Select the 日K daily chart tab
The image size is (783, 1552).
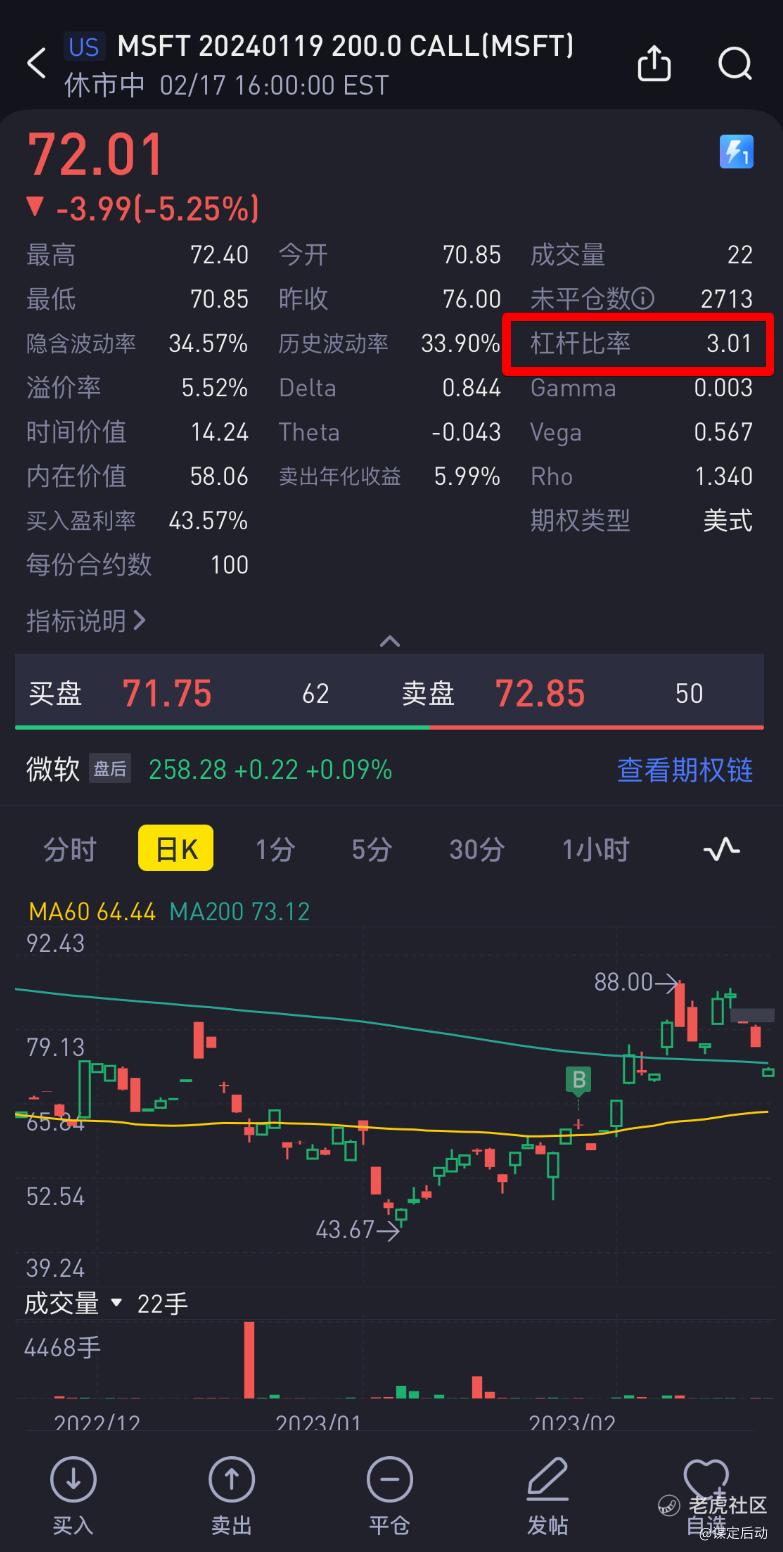176,849
